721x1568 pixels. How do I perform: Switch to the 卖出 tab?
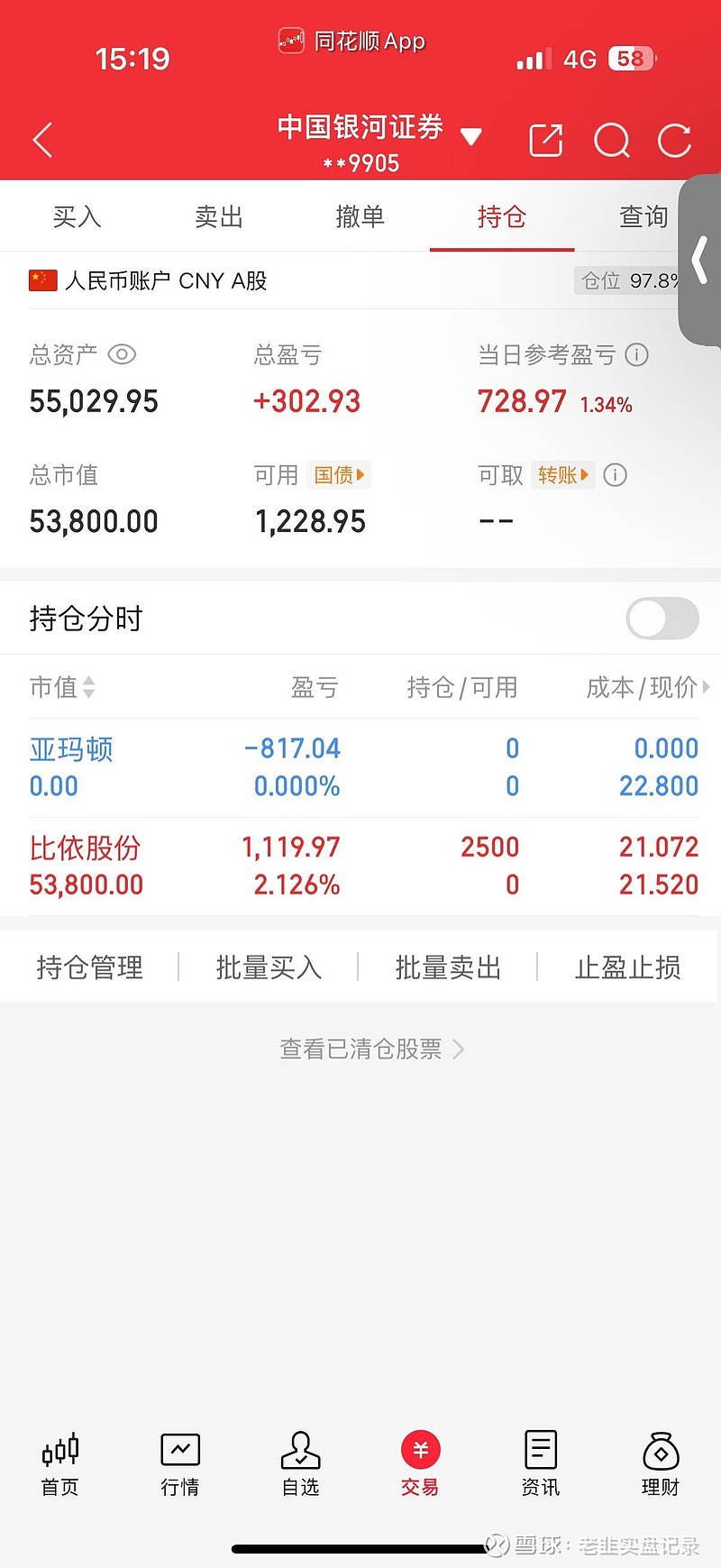[219, 216]
